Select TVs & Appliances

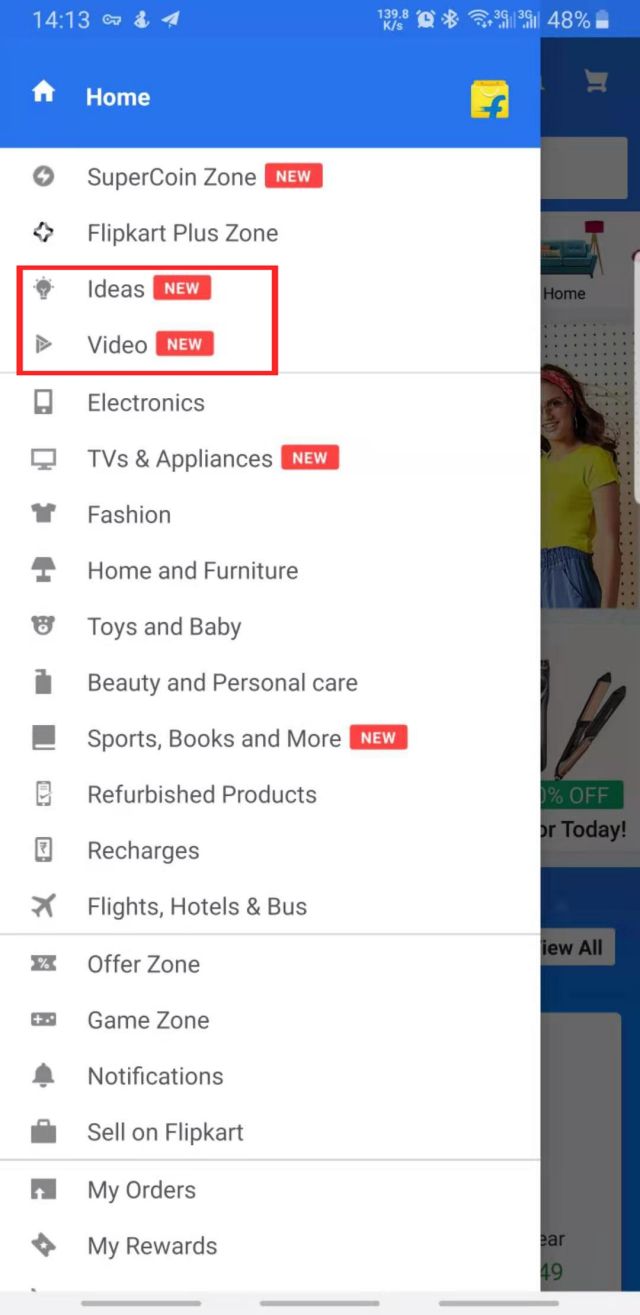click(180, 459)
